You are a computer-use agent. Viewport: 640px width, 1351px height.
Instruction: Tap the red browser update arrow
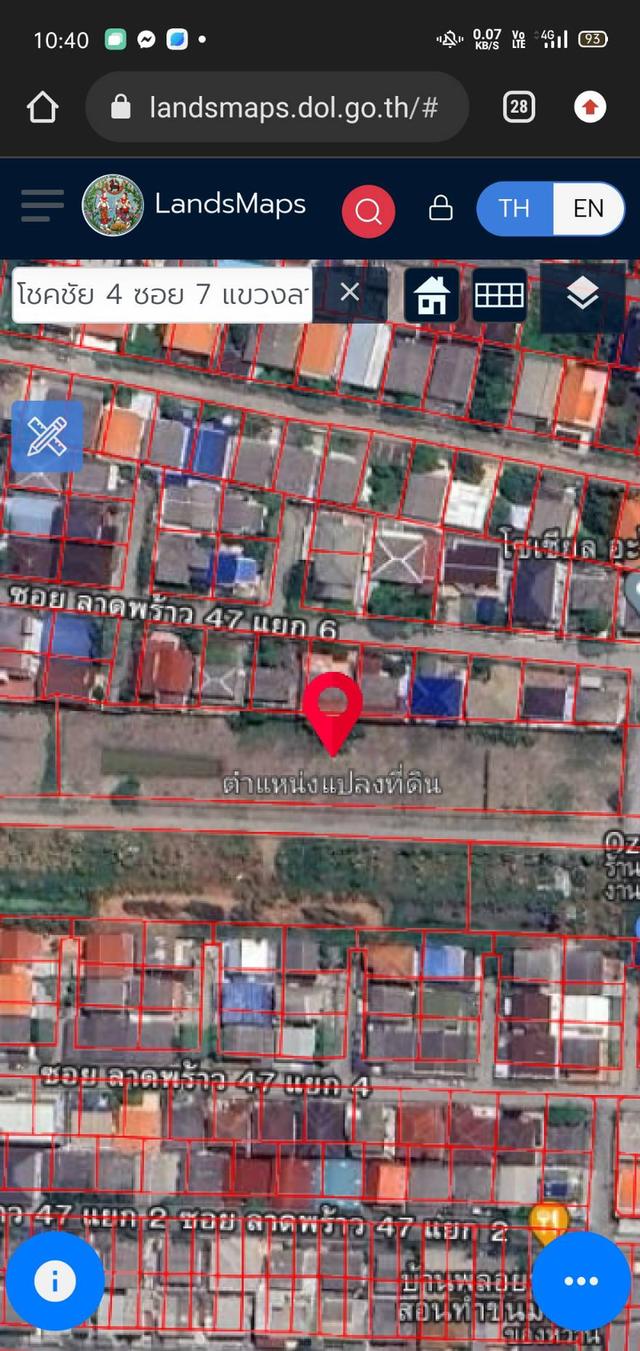589,107
